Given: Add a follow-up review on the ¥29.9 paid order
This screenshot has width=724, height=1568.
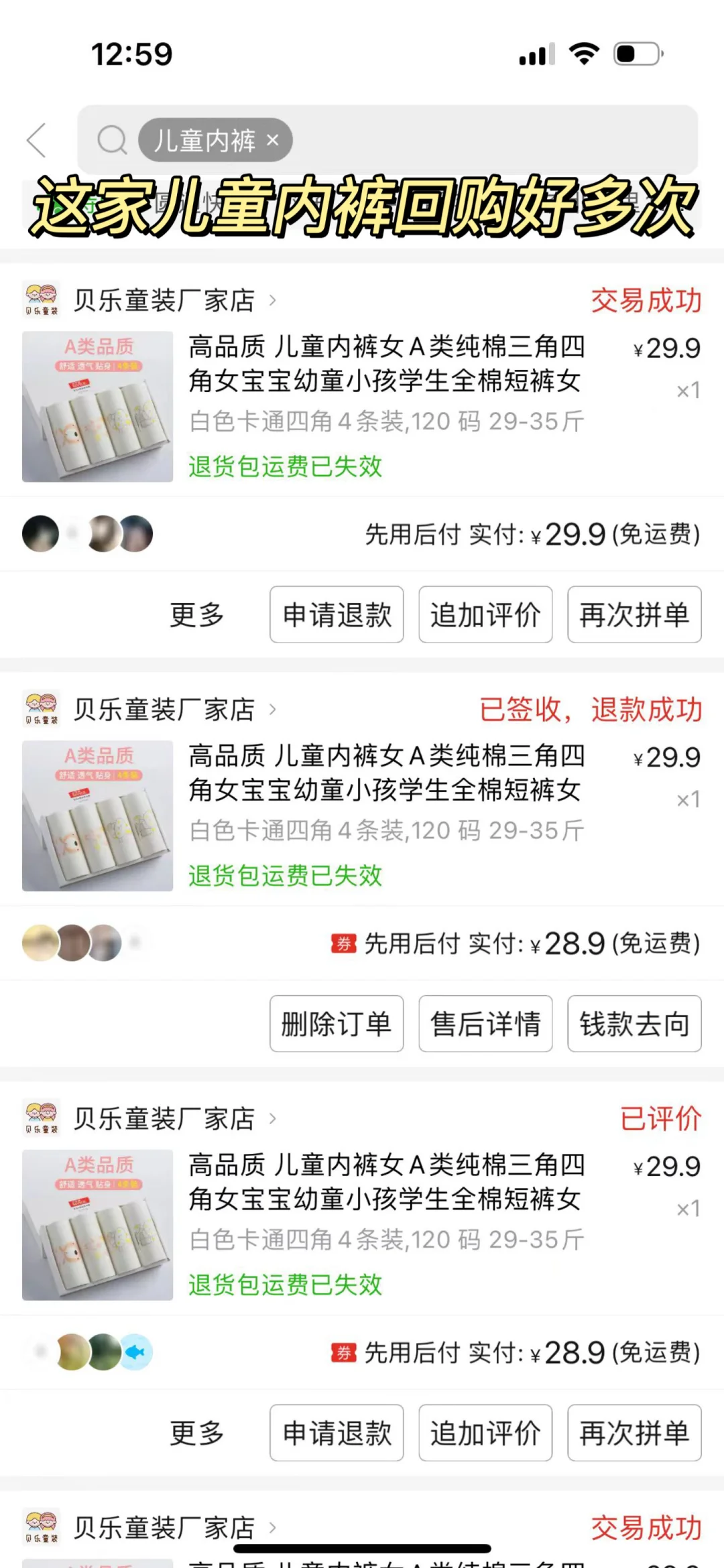Looking at the screenshot, I should (x=485, y=614).
